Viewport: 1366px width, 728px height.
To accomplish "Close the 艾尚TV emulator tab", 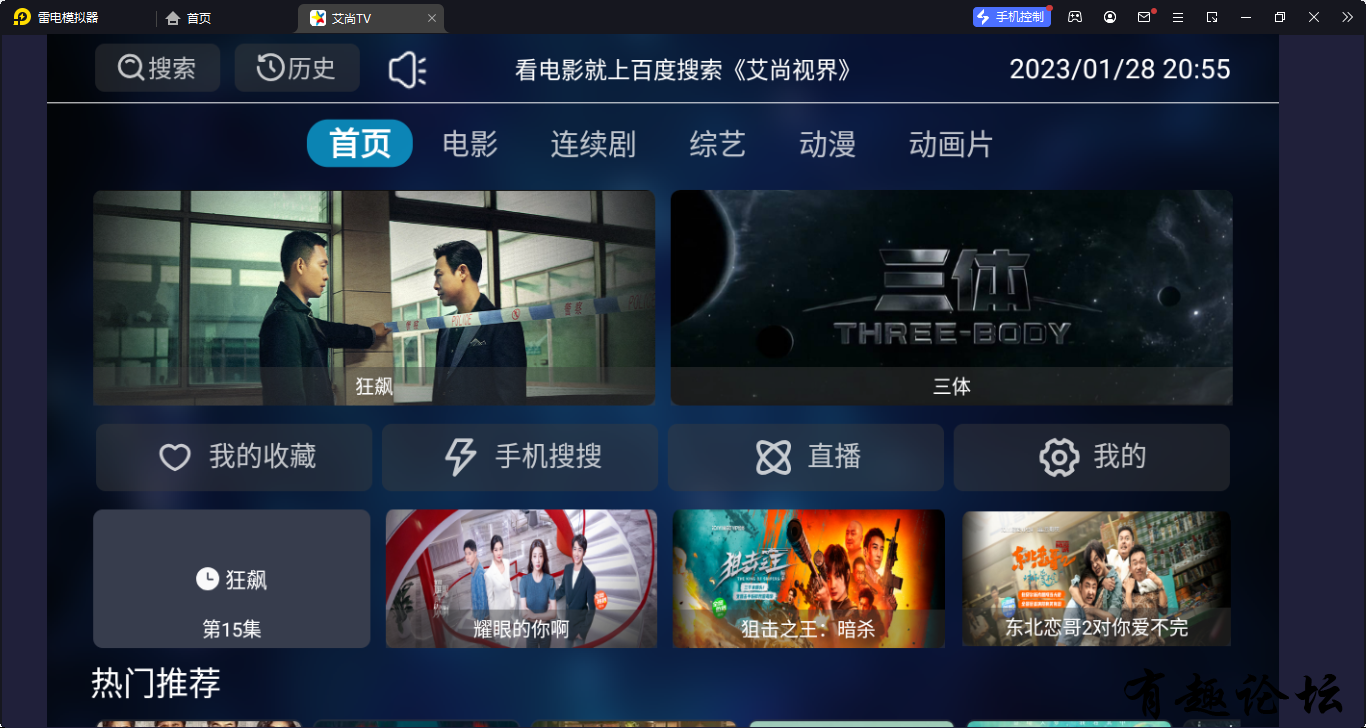I will click(432, 18).
